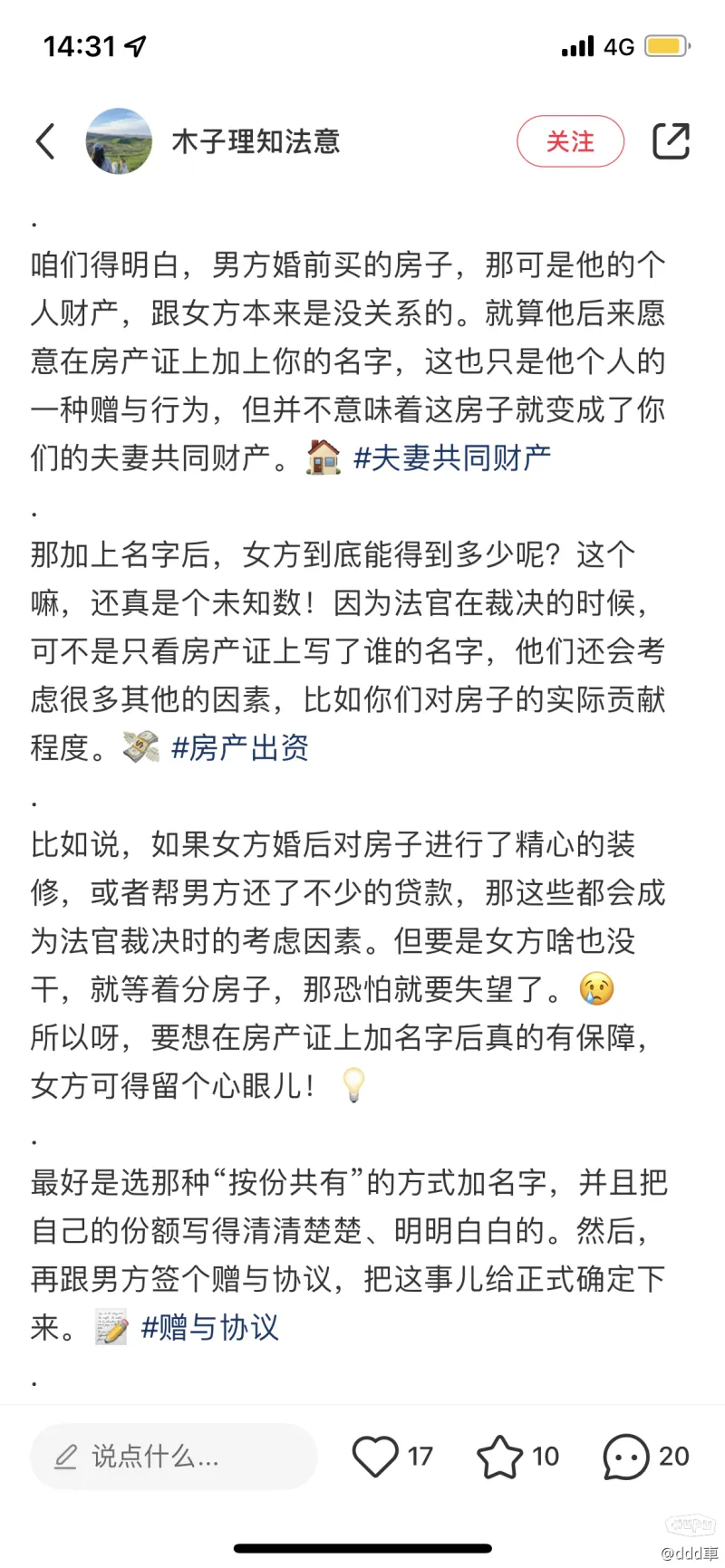Open 木子理知法意's profile avatar
Screen dimensions: 725x1568
(x=120, y=141)
